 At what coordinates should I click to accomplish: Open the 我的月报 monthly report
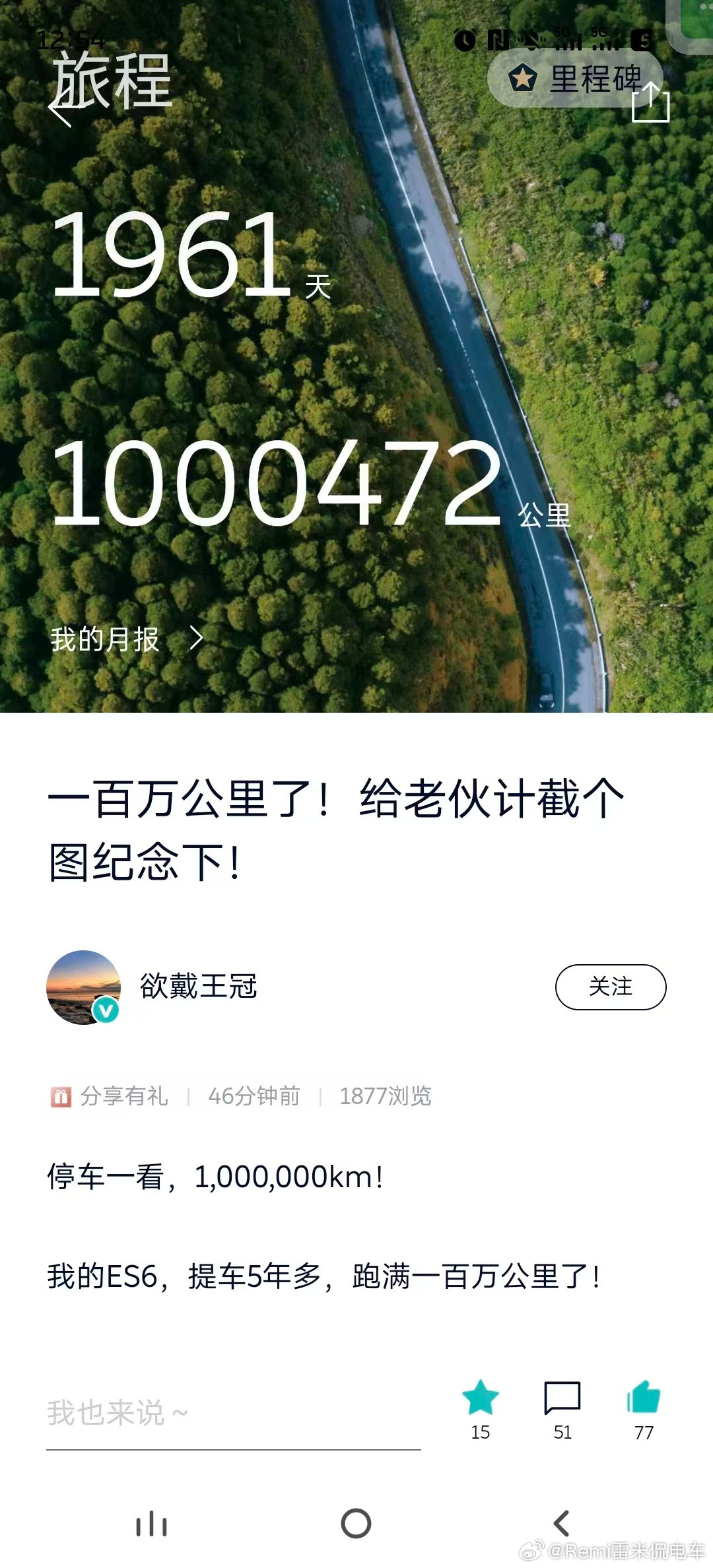click(106, 639)
